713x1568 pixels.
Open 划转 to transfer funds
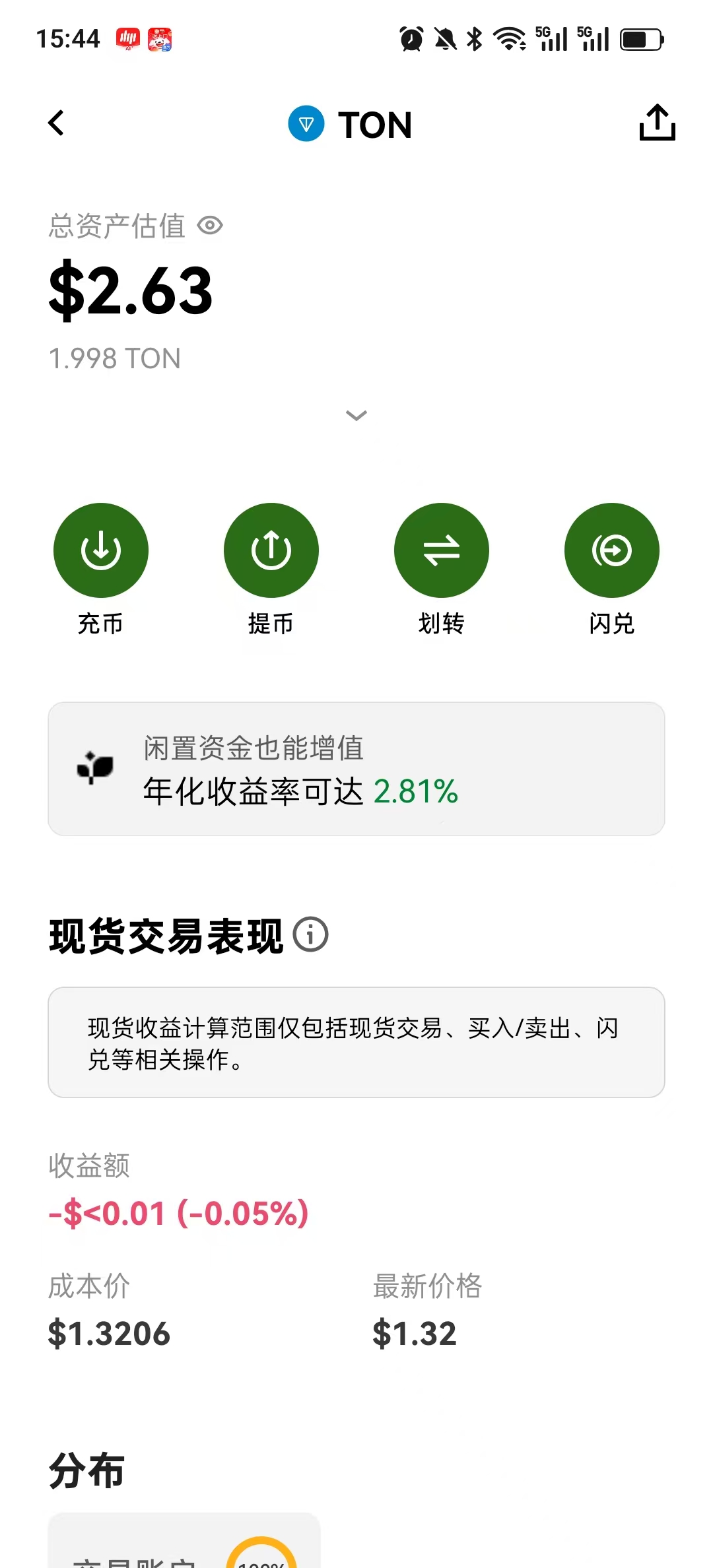pos(441,550)
